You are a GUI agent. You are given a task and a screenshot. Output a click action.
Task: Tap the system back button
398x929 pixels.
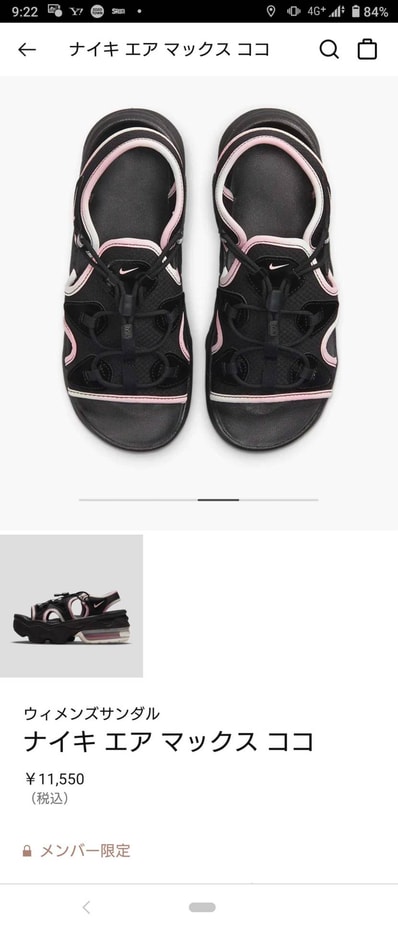click(86, 906)
